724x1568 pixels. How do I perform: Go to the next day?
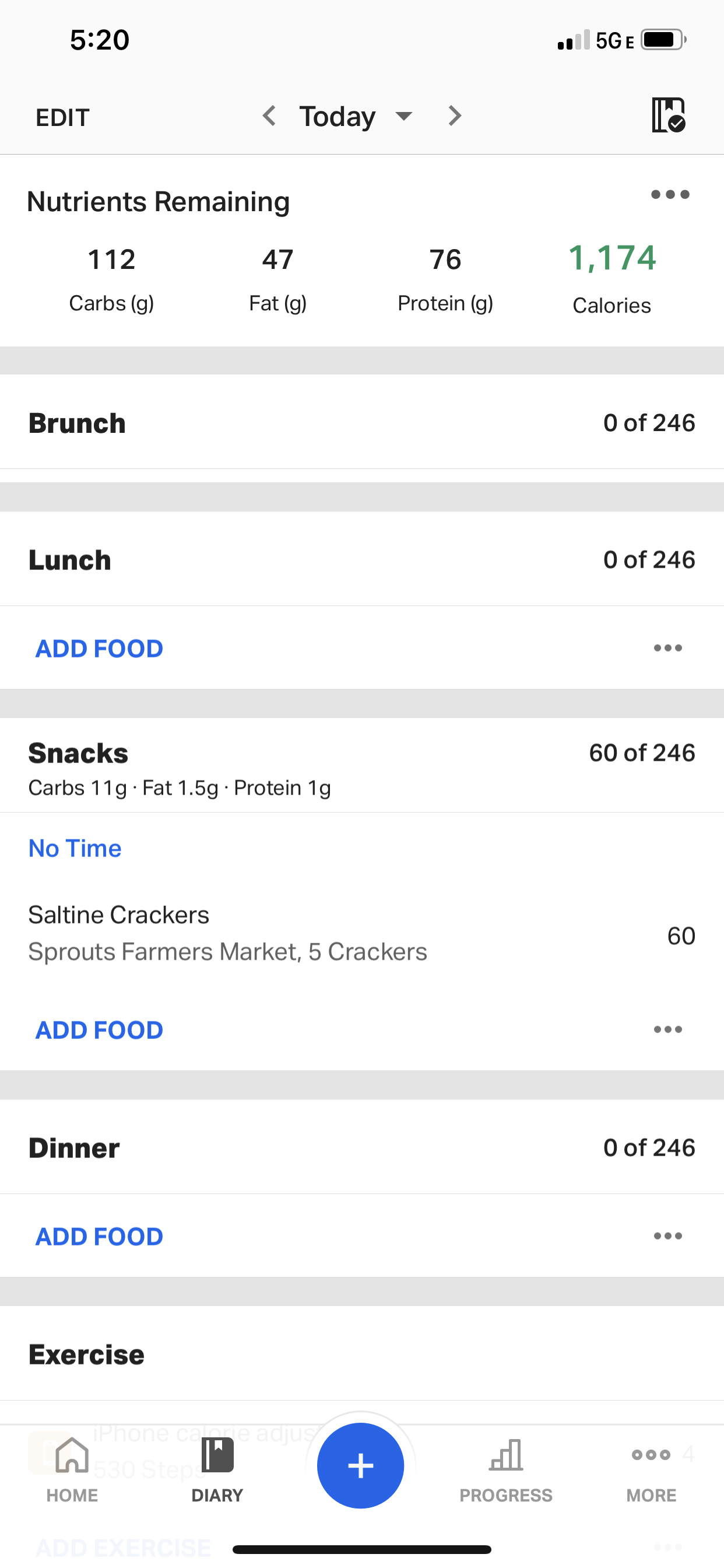coord(455,116)
